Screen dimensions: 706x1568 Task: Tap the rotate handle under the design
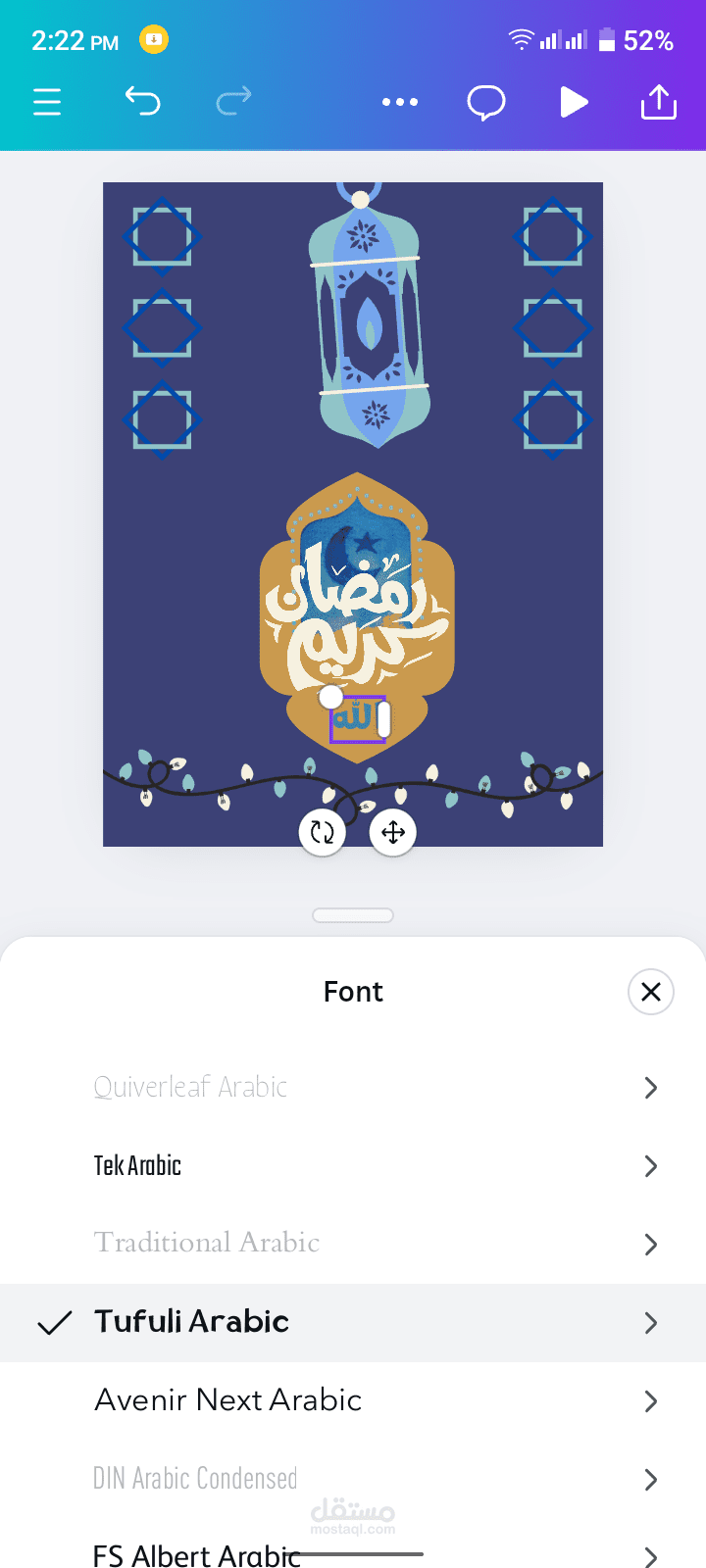tap(323, 833)
